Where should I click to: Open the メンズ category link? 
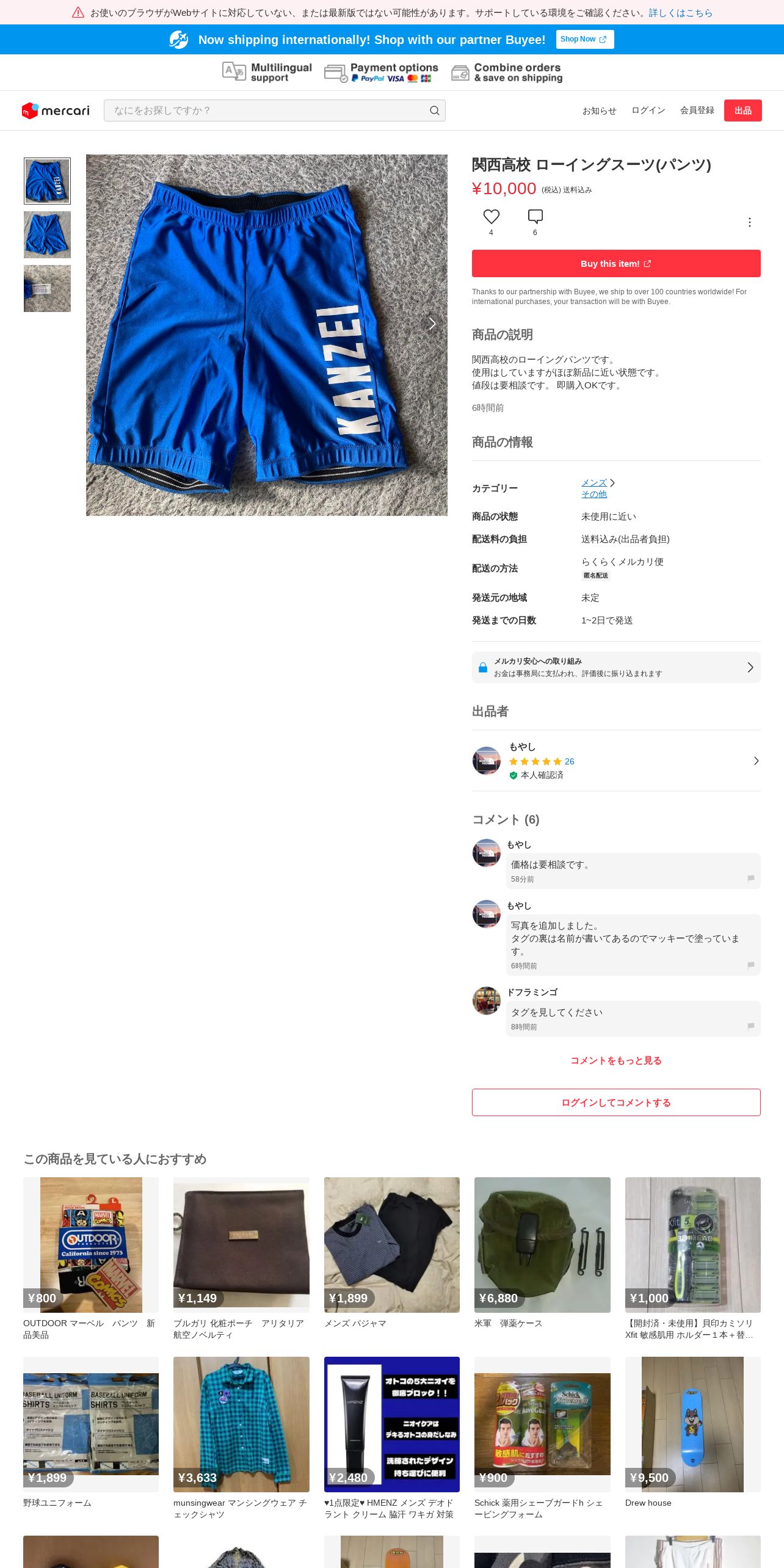point(593,482)
